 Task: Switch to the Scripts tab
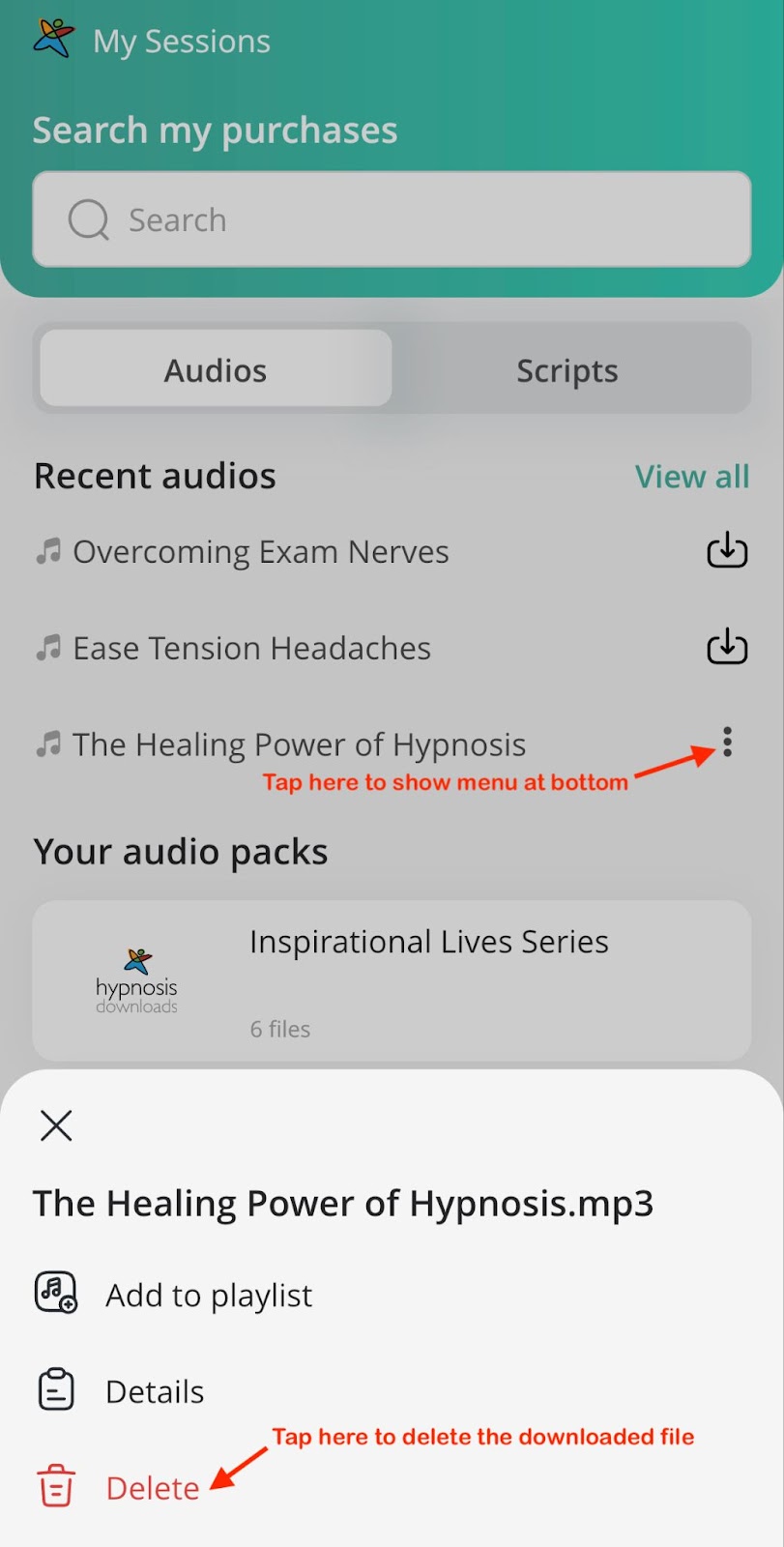[x=567, y=370]
